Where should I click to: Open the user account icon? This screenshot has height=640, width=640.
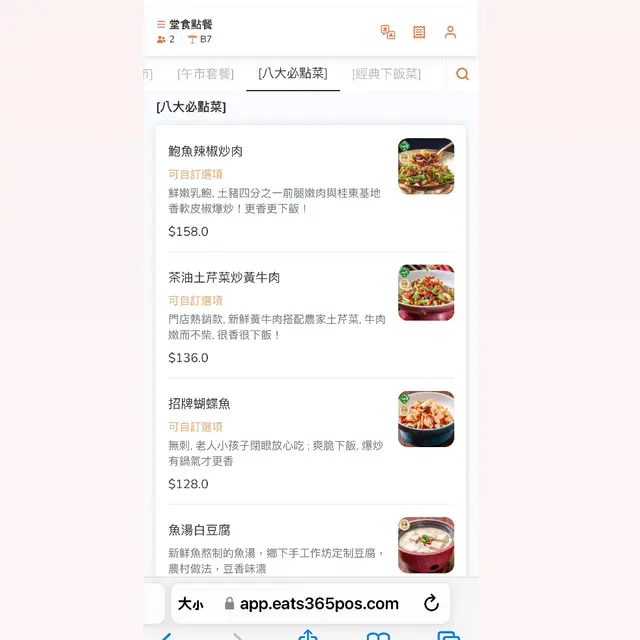(x=450, y=32)
